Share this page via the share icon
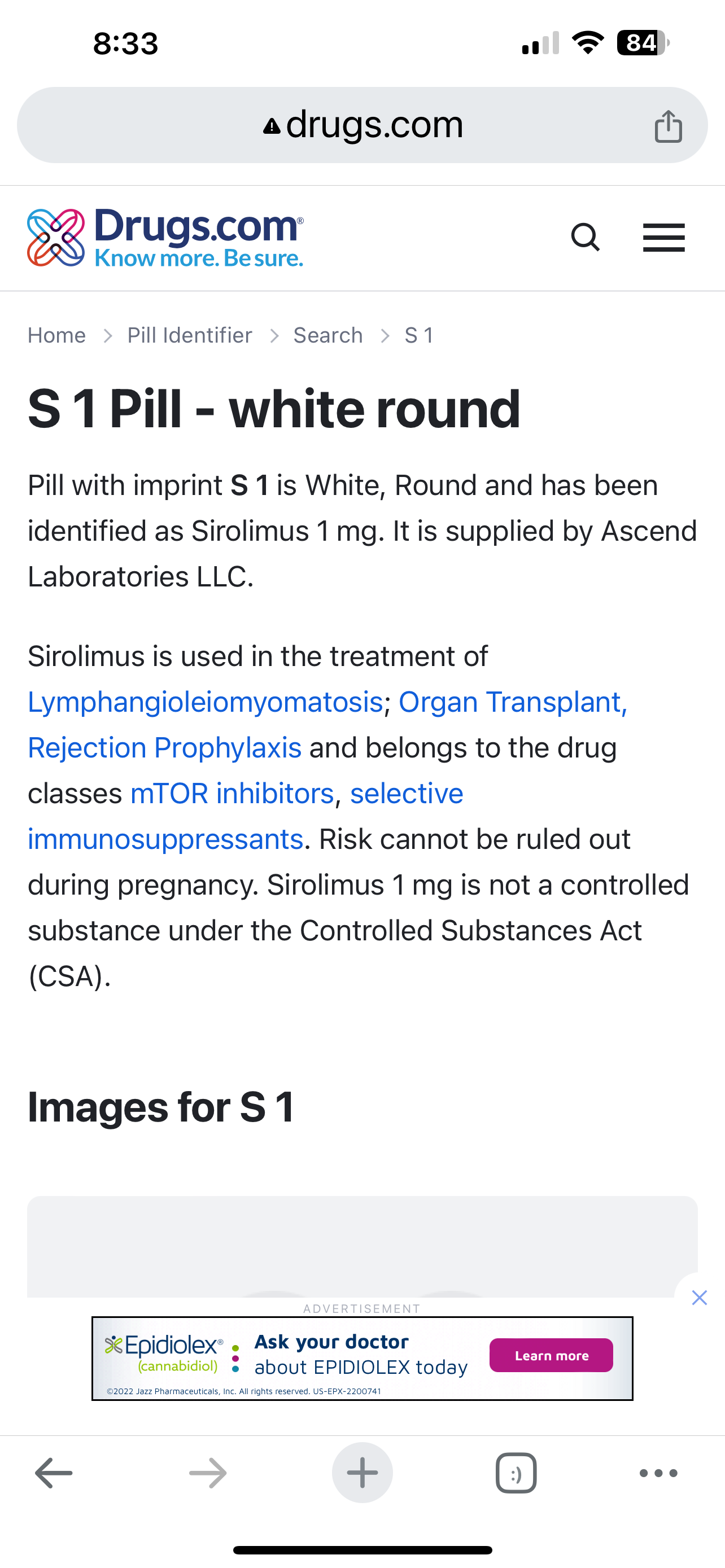The width and height of the screenshot is (725, 1568). [668, 126]
